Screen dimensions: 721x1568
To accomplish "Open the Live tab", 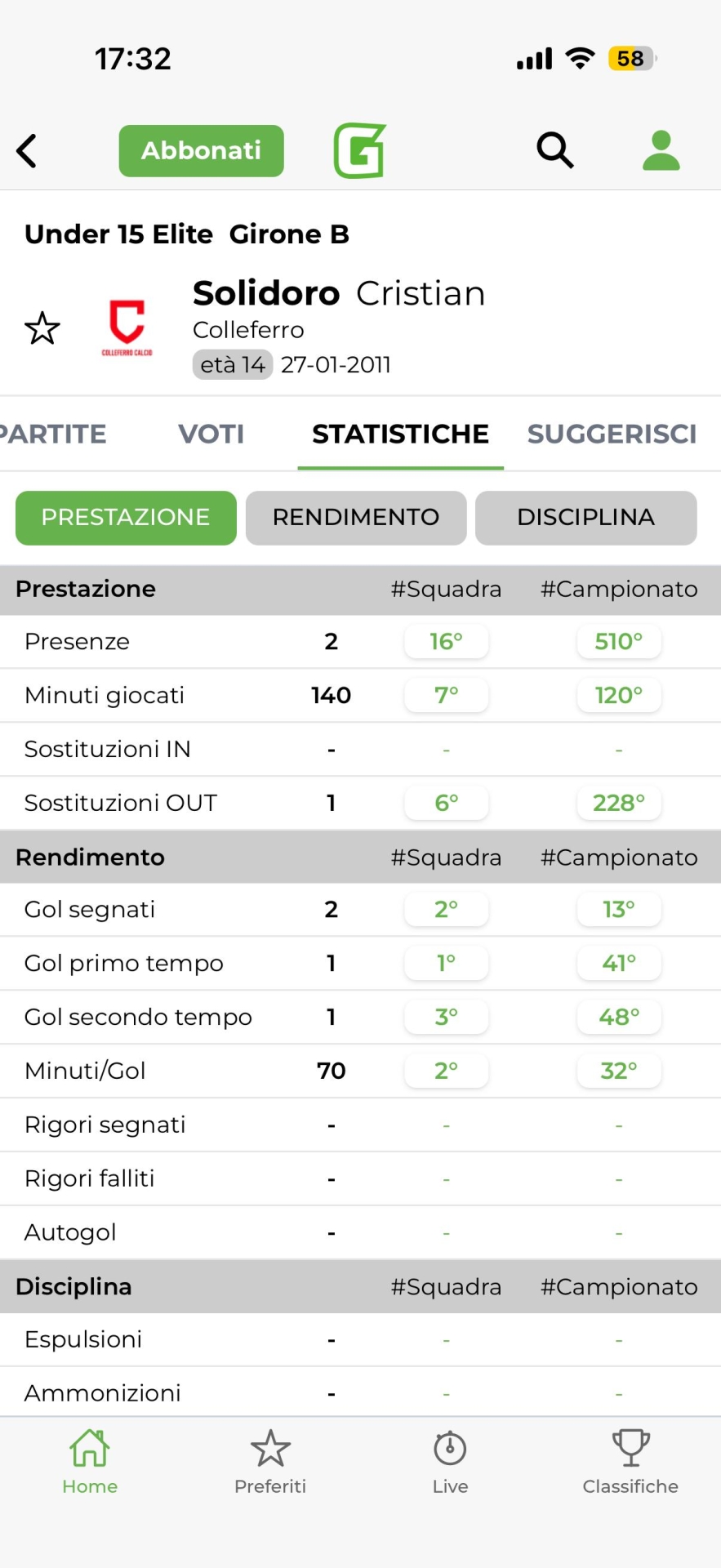I will click(450, 1463).
